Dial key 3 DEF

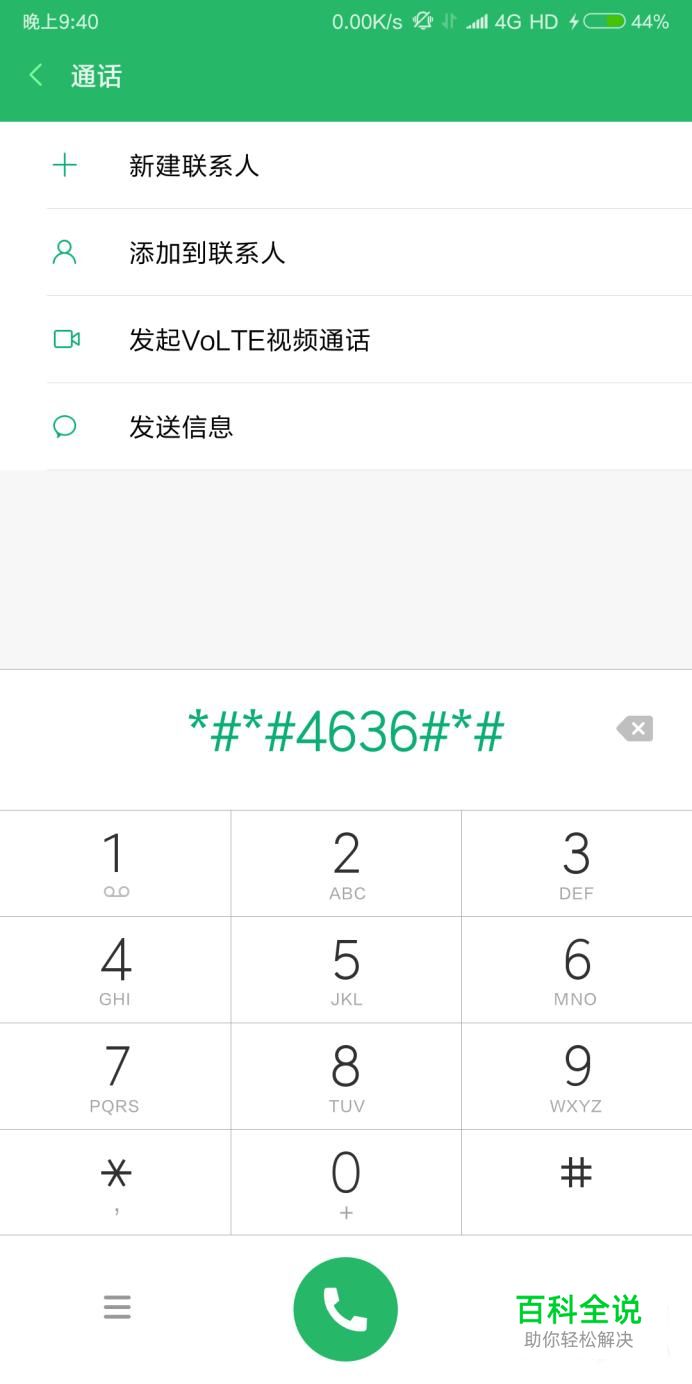576,864
